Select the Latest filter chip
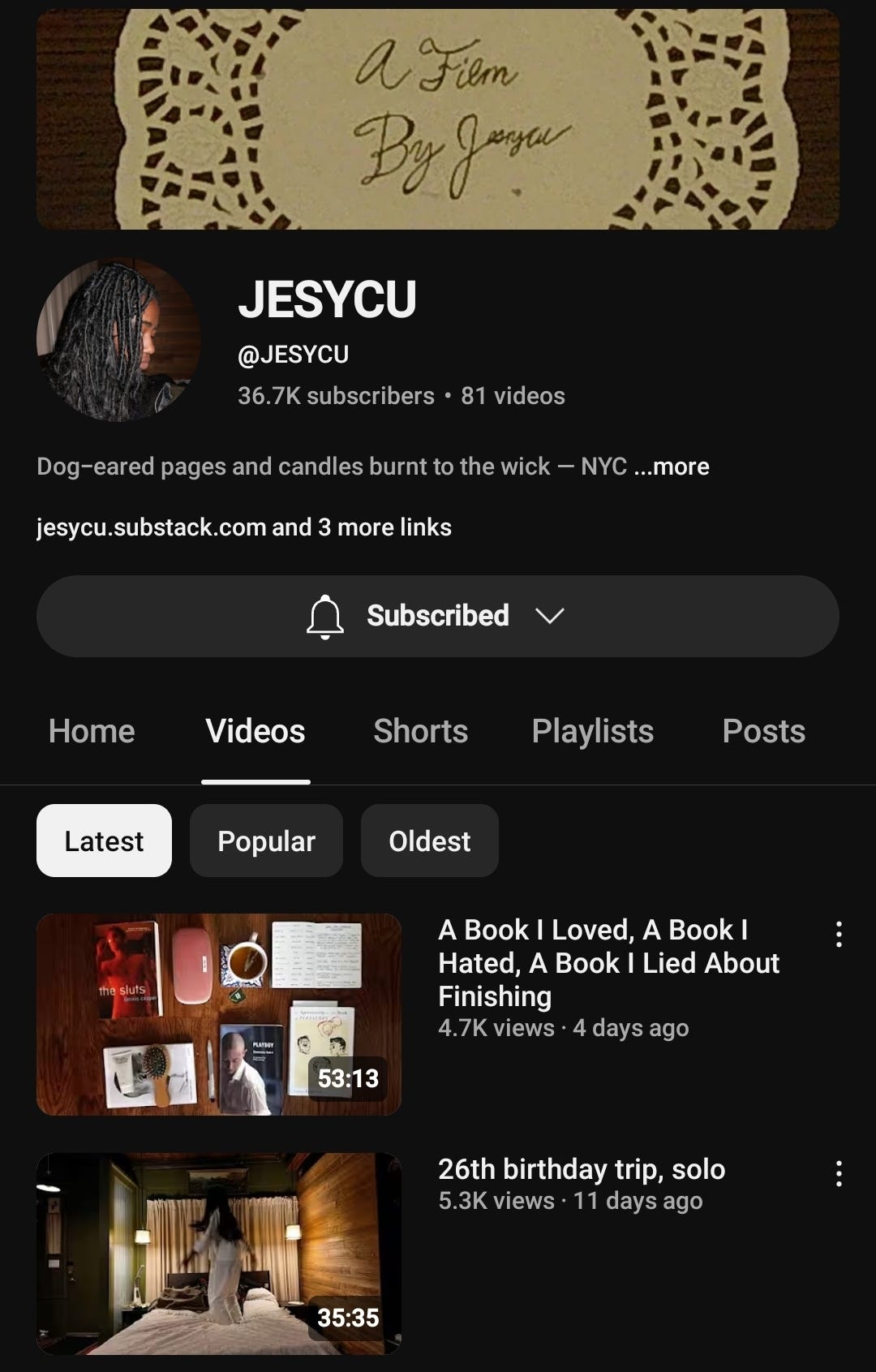The height and width of the screenshot is (1372, 876). pos(104,841)
